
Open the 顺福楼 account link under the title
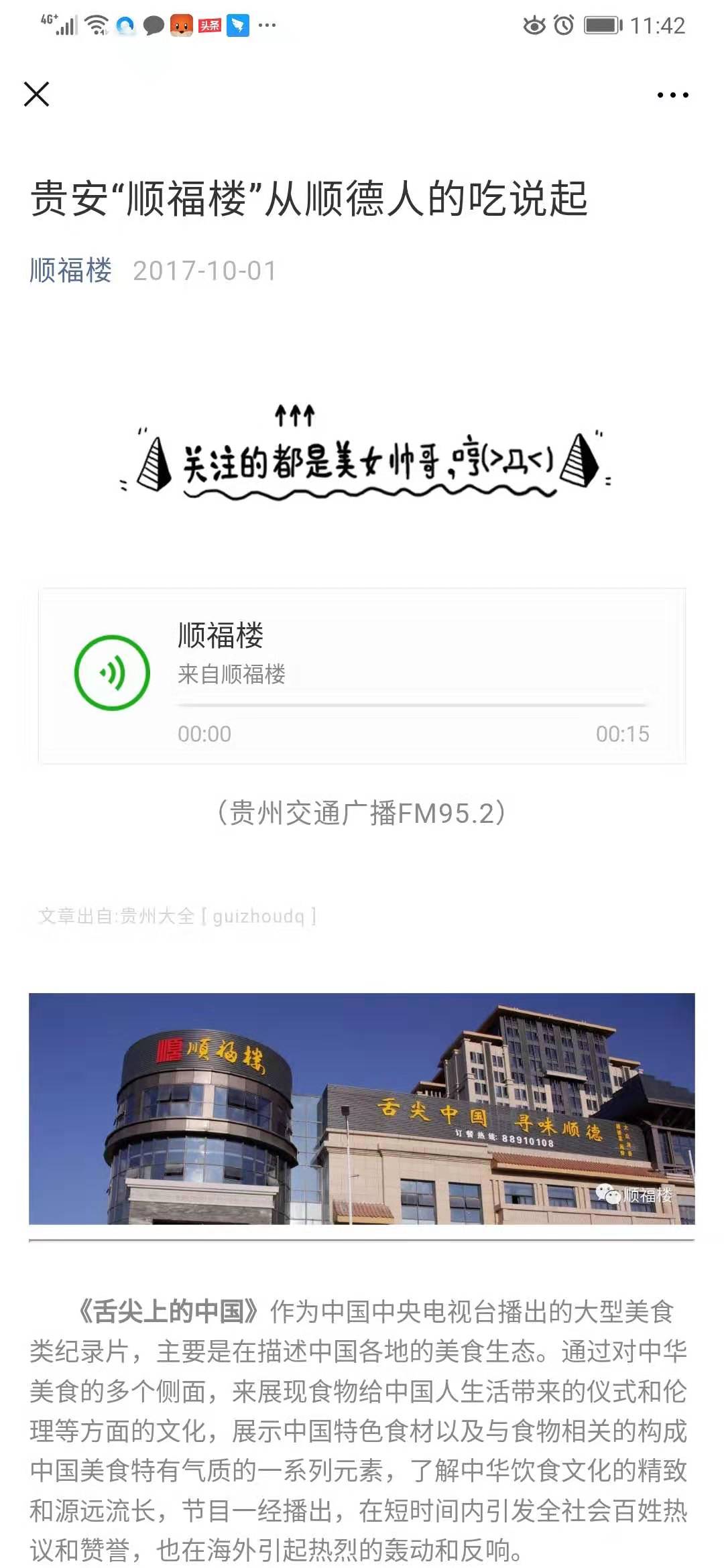pyautogui.click(x=71, y=271)
